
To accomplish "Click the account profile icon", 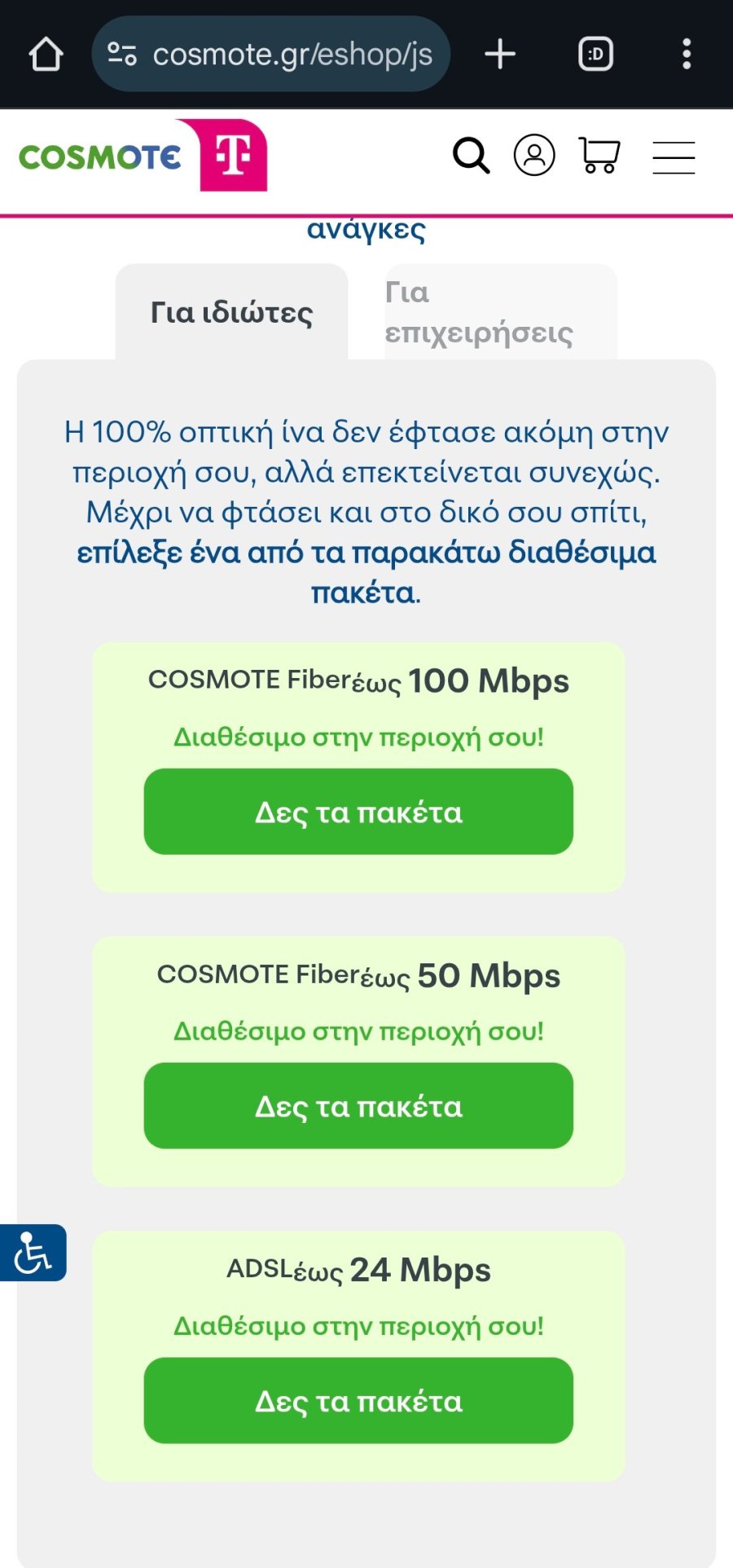I will pyautogui.click(x=534, y=155).
